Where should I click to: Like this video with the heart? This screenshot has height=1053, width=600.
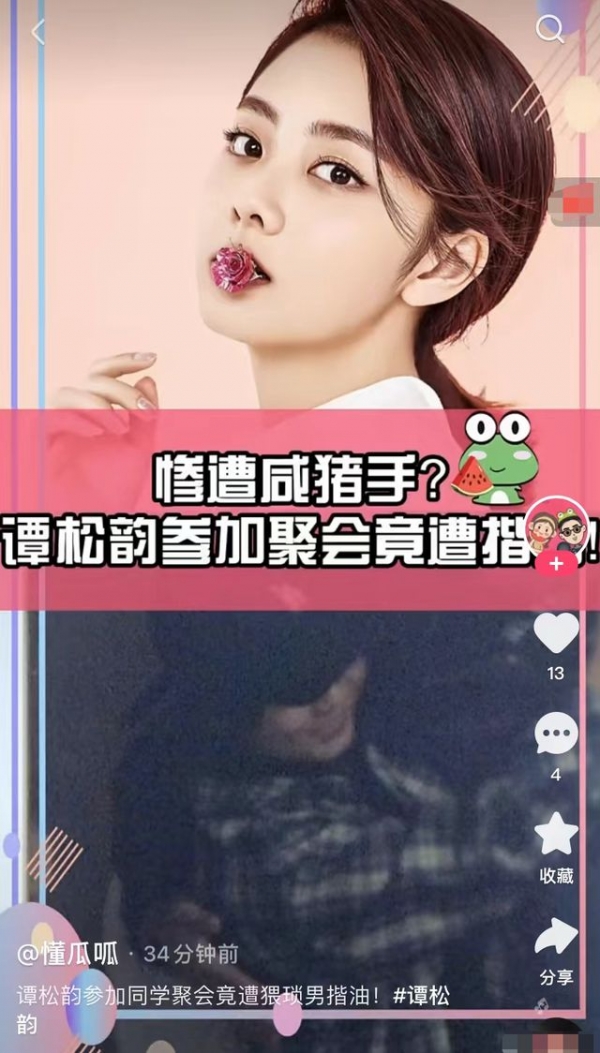pyautogui.click(x=556, y=633)
